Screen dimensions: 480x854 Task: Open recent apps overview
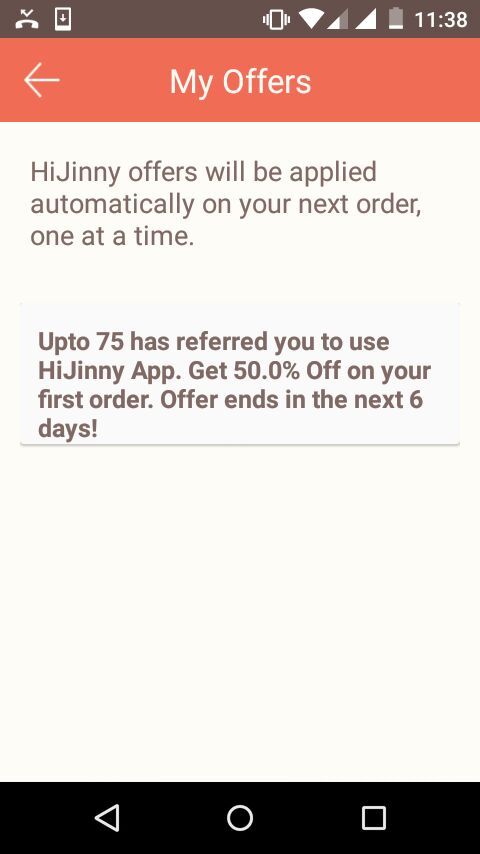pos(374,818)
